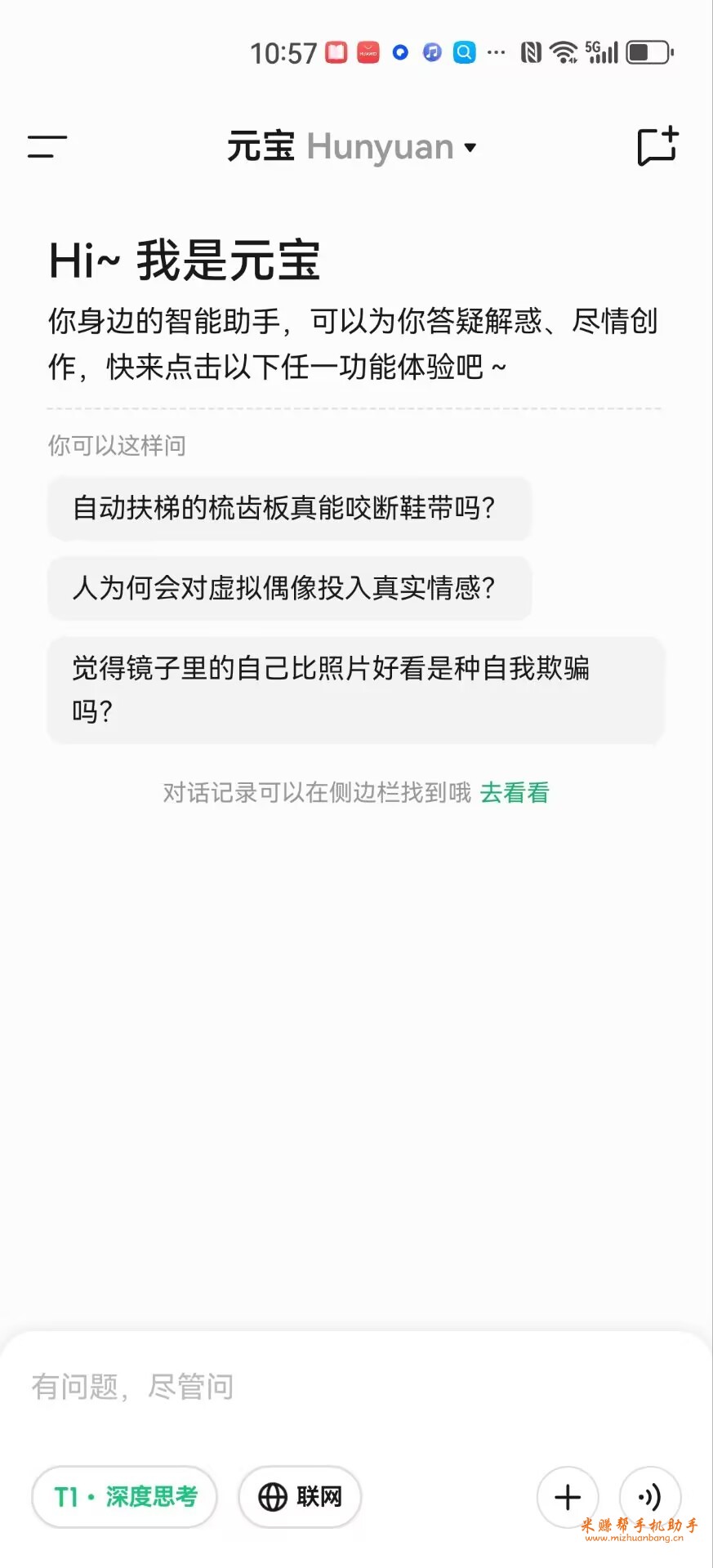Screen dimensions: 713x1568
Task: Open the plus attachment menu
Action: pyautogui.click(x=568, y=1497)
